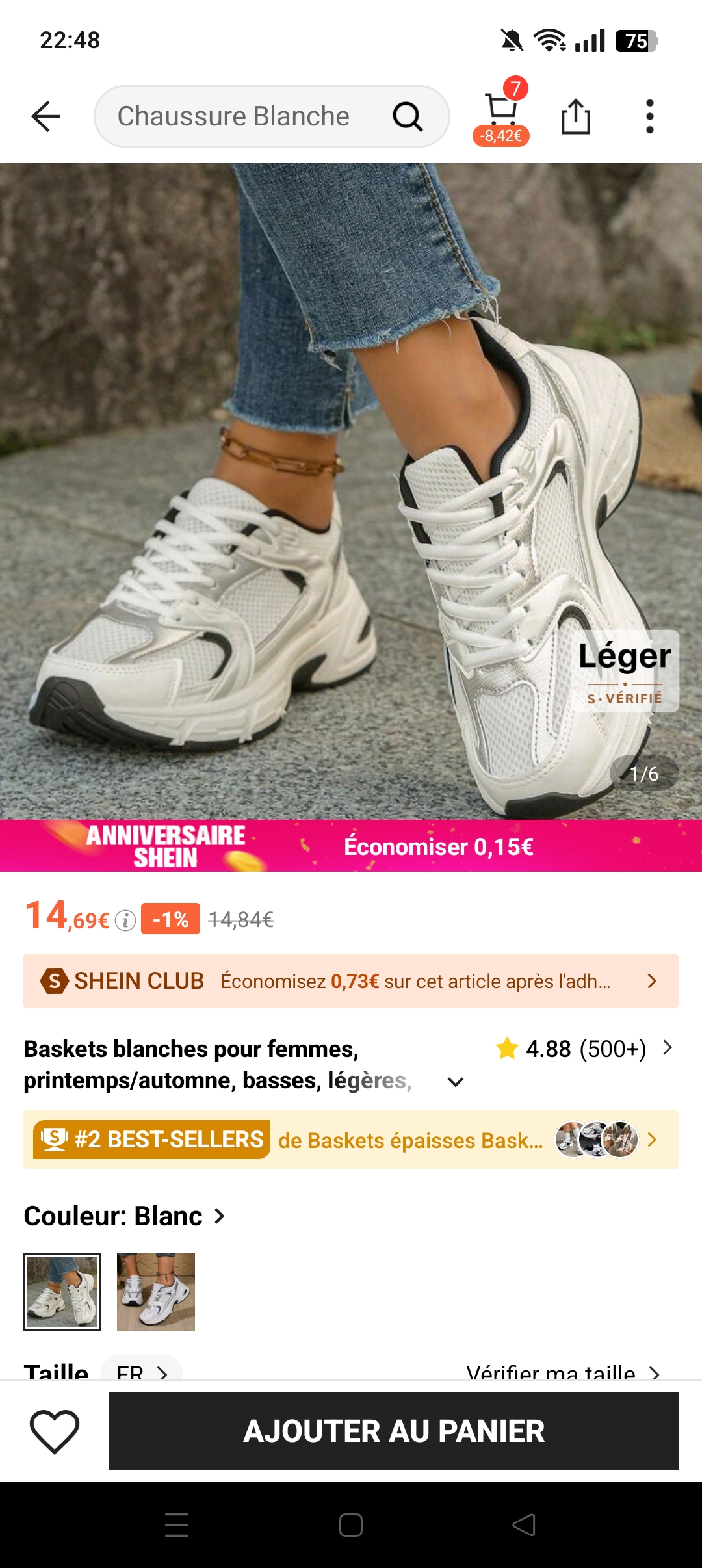Tap Ajouter au panier
This screenshot has height=1568, width=702.
click(x=394, y=1431)
